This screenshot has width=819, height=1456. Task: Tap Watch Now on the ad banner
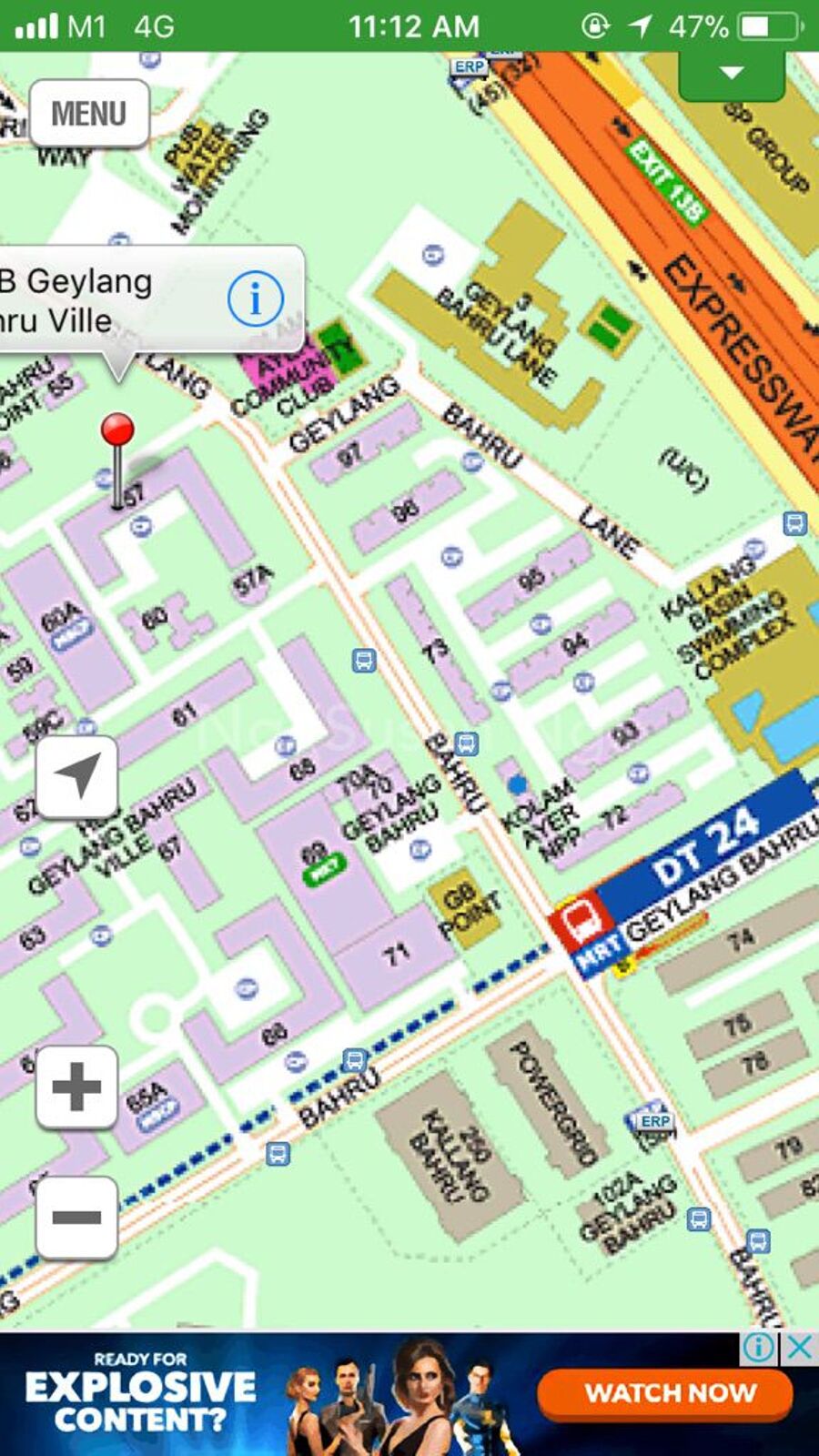coord(671,1393)
